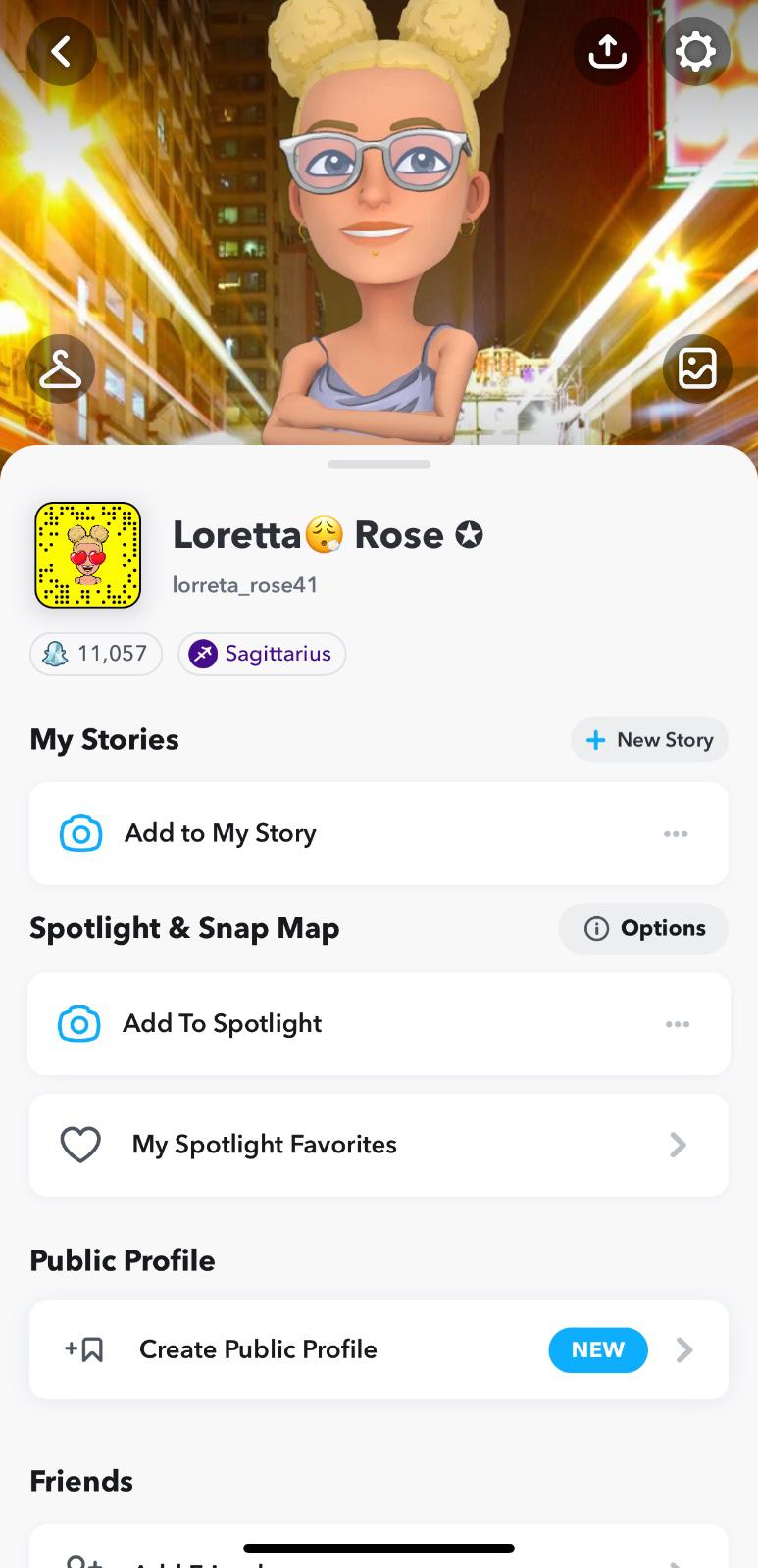Create a New Story
The height and width of the screenshot is (1568, 758).
click(649, 740)
